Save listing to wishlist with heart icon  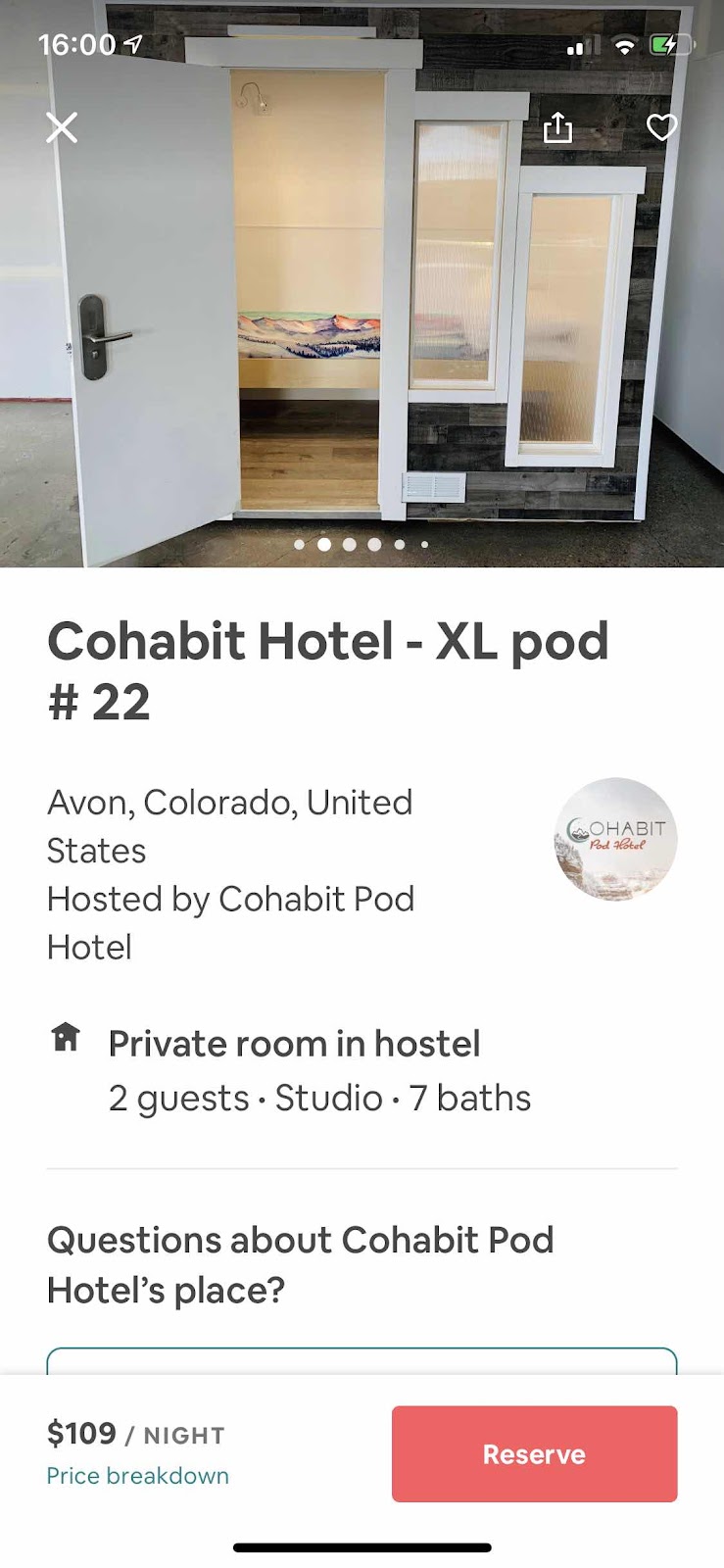pos(662,127)
